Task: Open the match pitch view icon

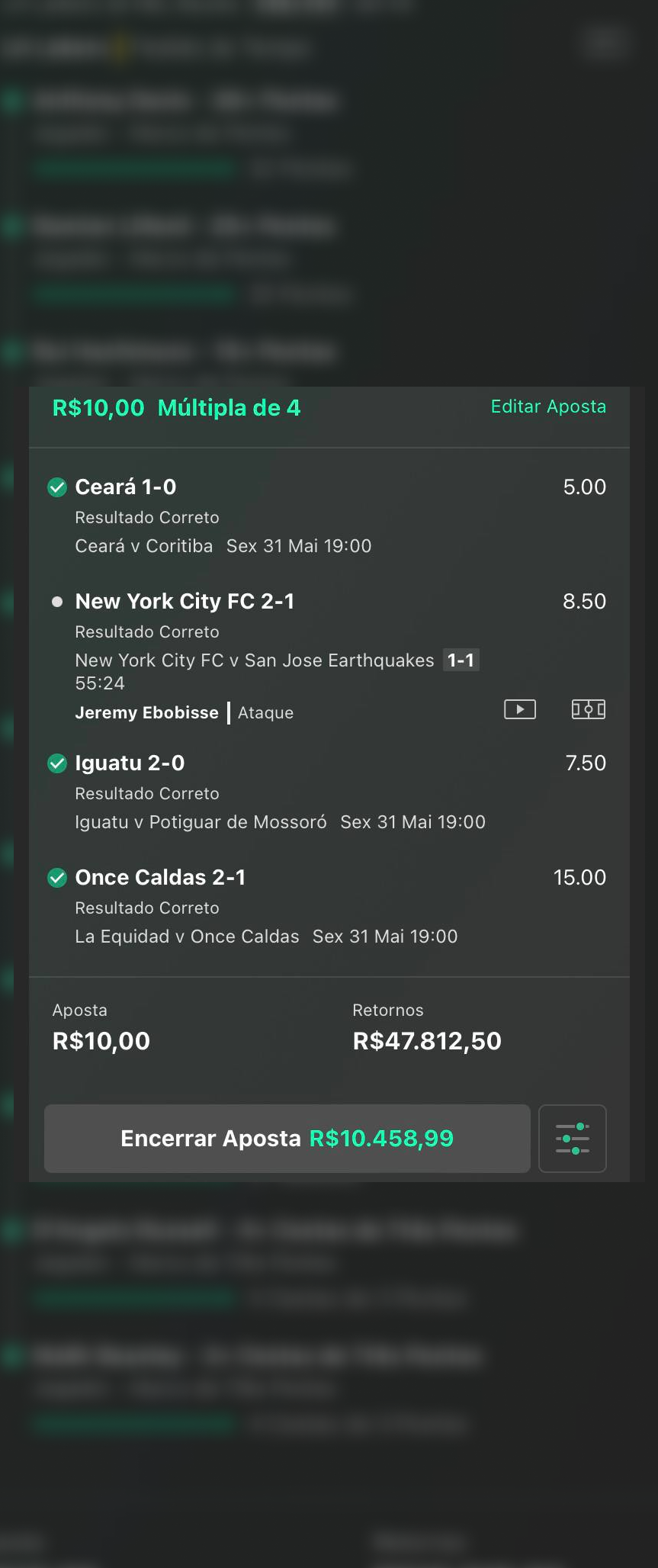Action: [x=588, y=709]
